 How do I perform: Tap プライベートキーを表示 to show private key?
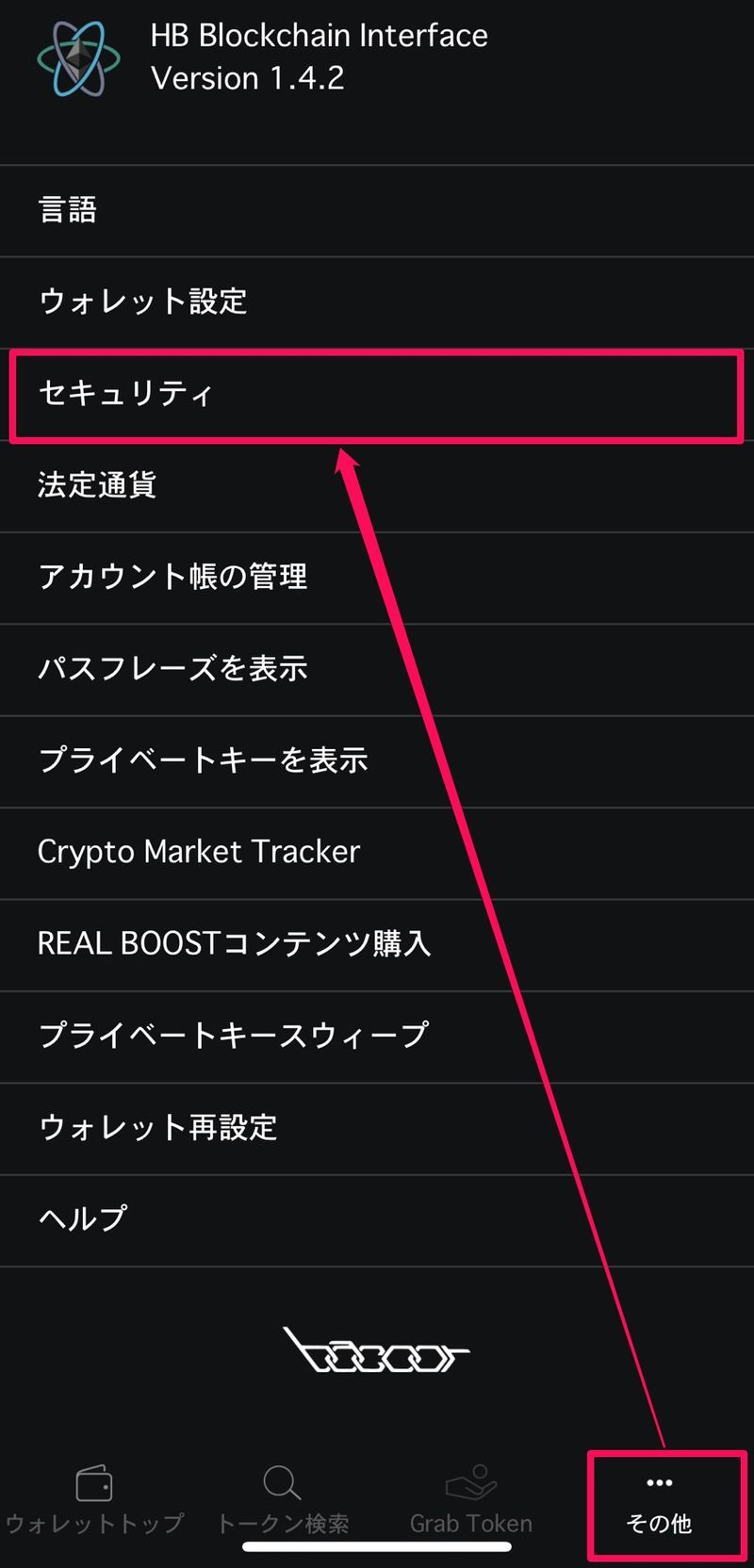click(203, 760)
